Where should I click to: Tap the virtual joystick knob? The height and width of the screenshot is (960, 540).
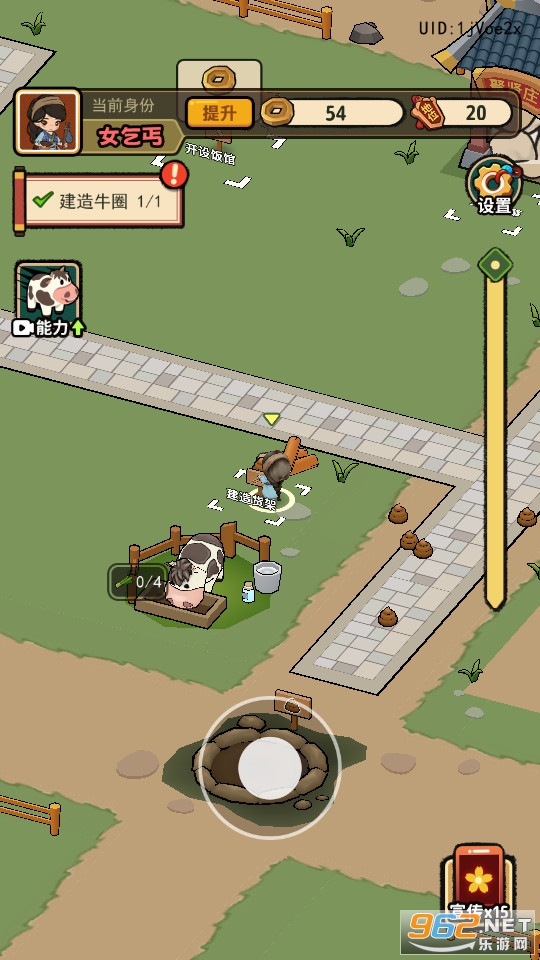[270, 767]
